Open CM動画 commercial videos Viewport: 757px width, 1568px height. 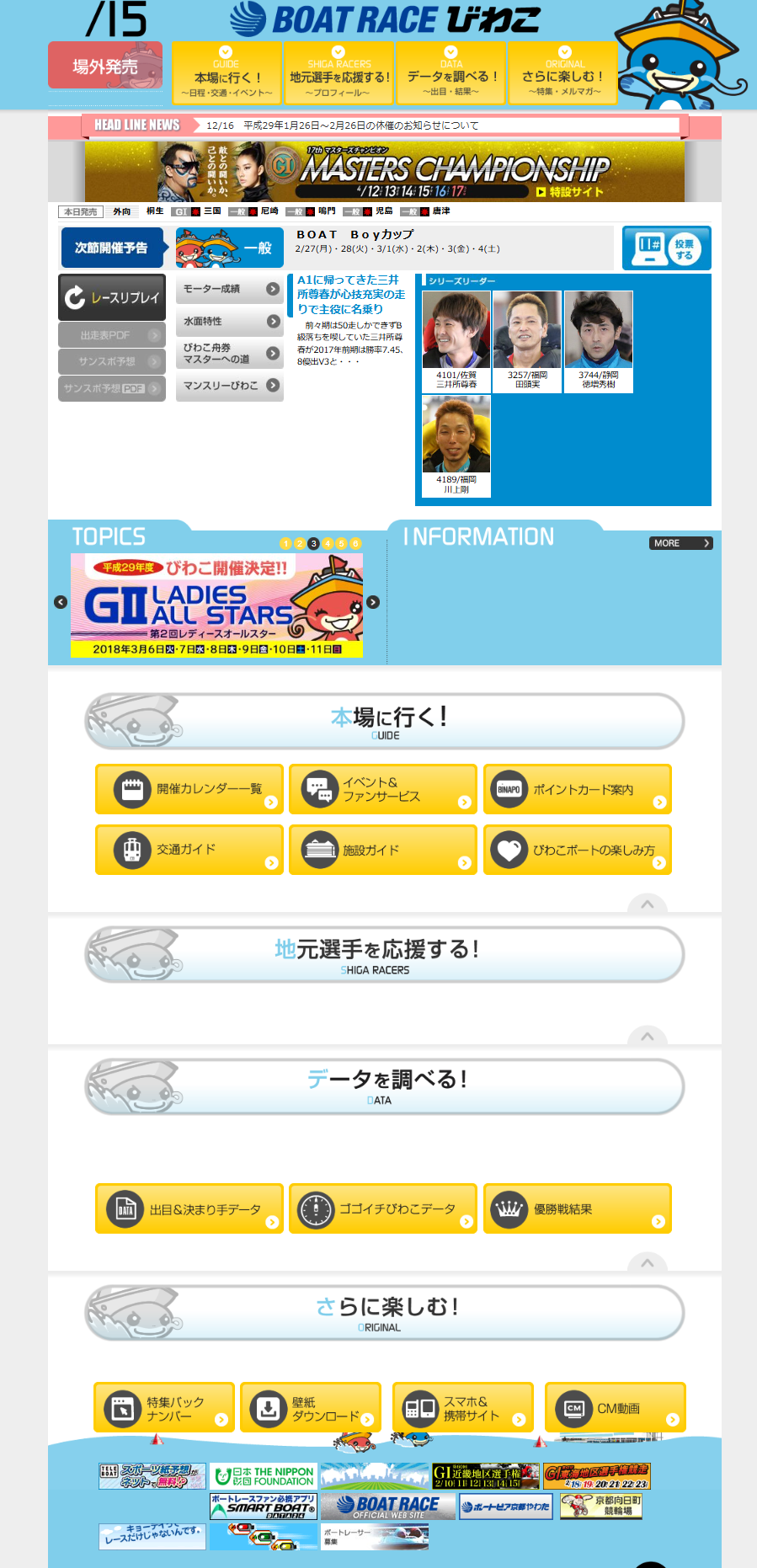point(615,1408)
